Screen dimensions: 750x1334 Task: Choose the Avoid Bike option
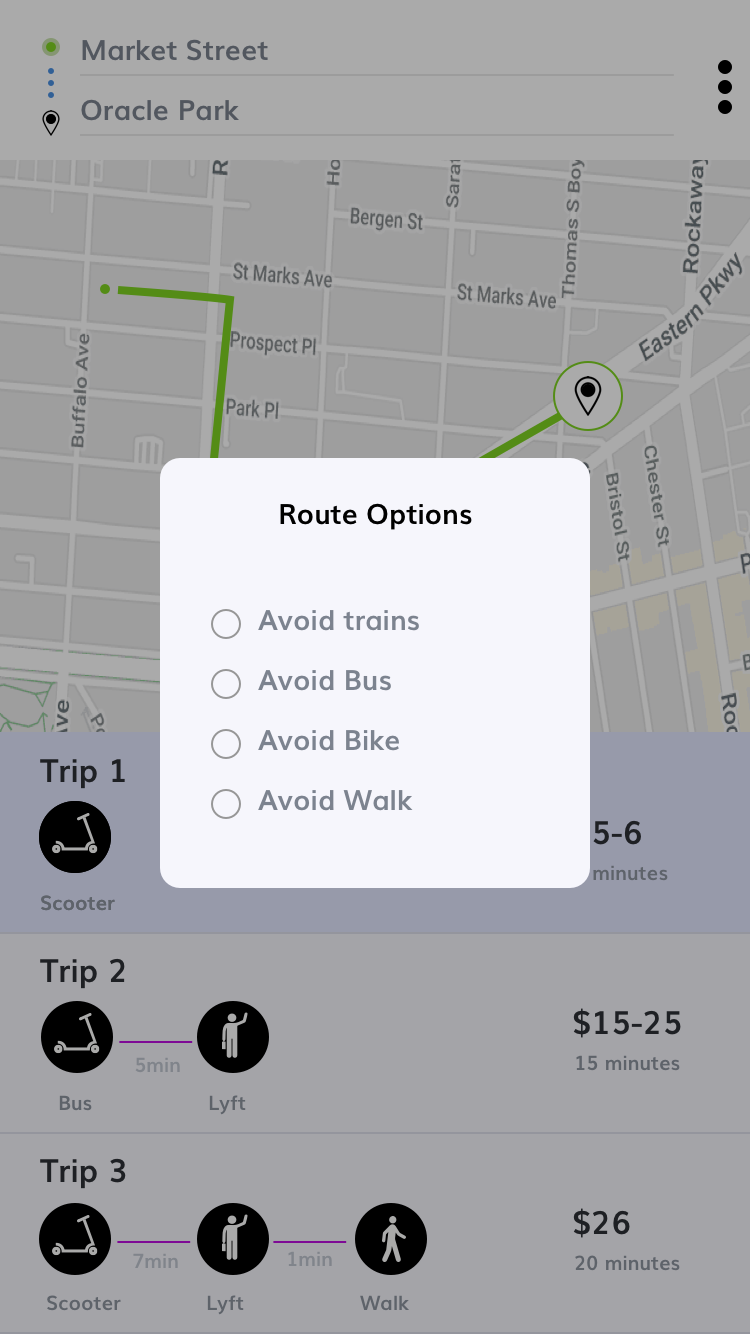click(x=226, y=743)
